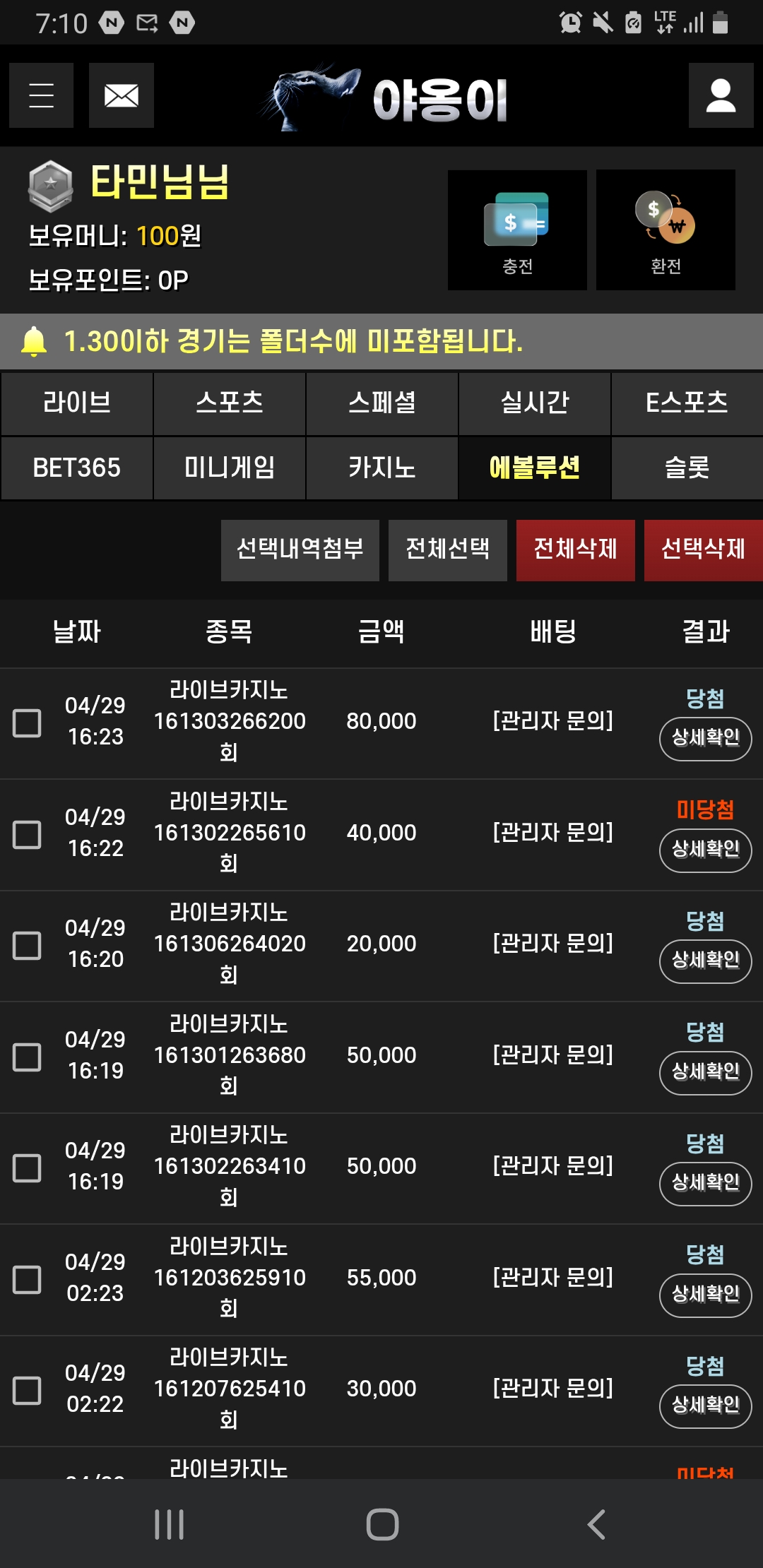The height and width of the screenshot is (1568, 763).
Task: View 상세확인 for the 20,000 bet
Action: (705, 961)
